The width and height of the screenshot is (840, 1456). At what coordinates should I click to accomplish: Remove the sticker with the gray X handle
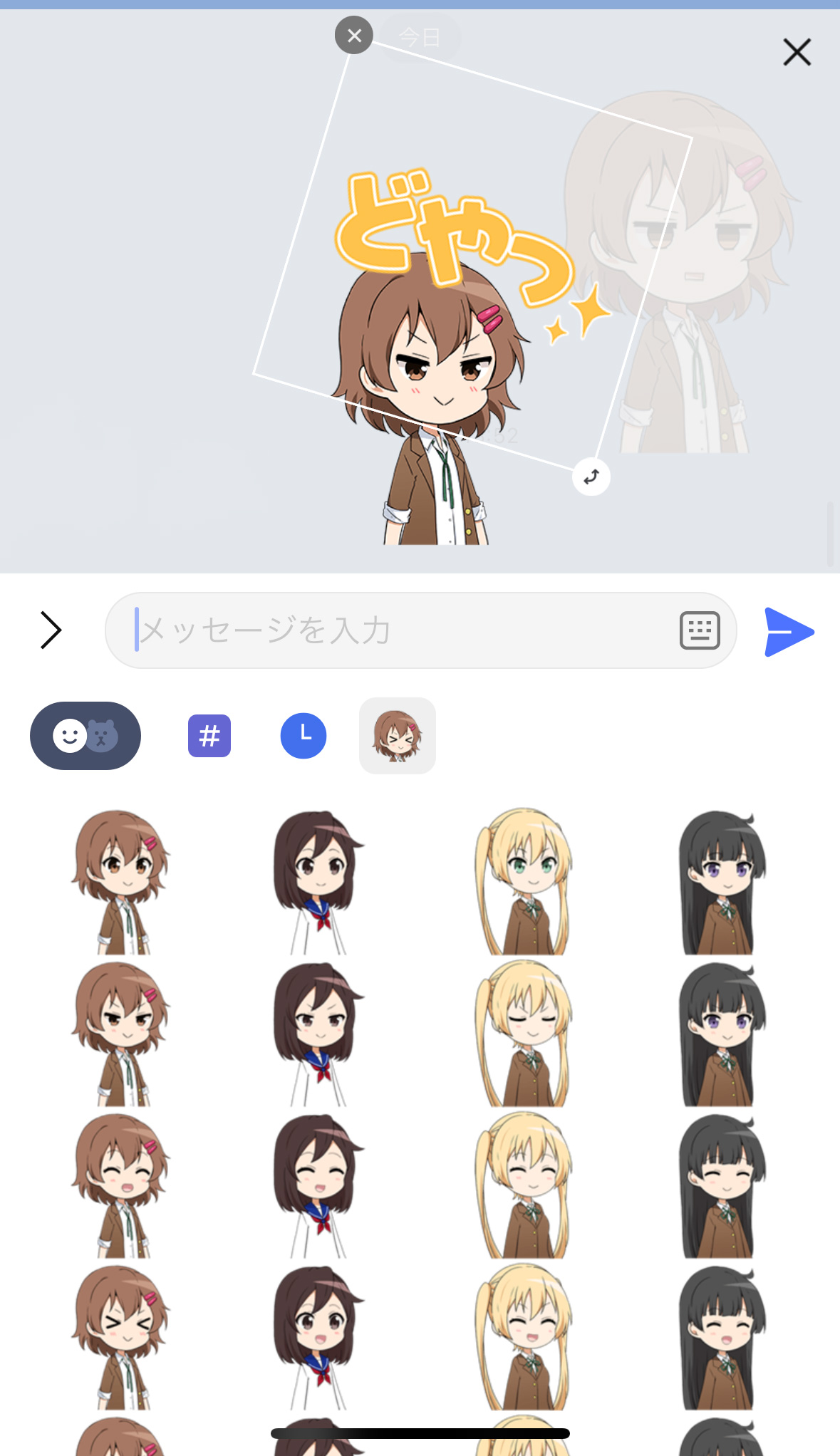tap(354, 36)
